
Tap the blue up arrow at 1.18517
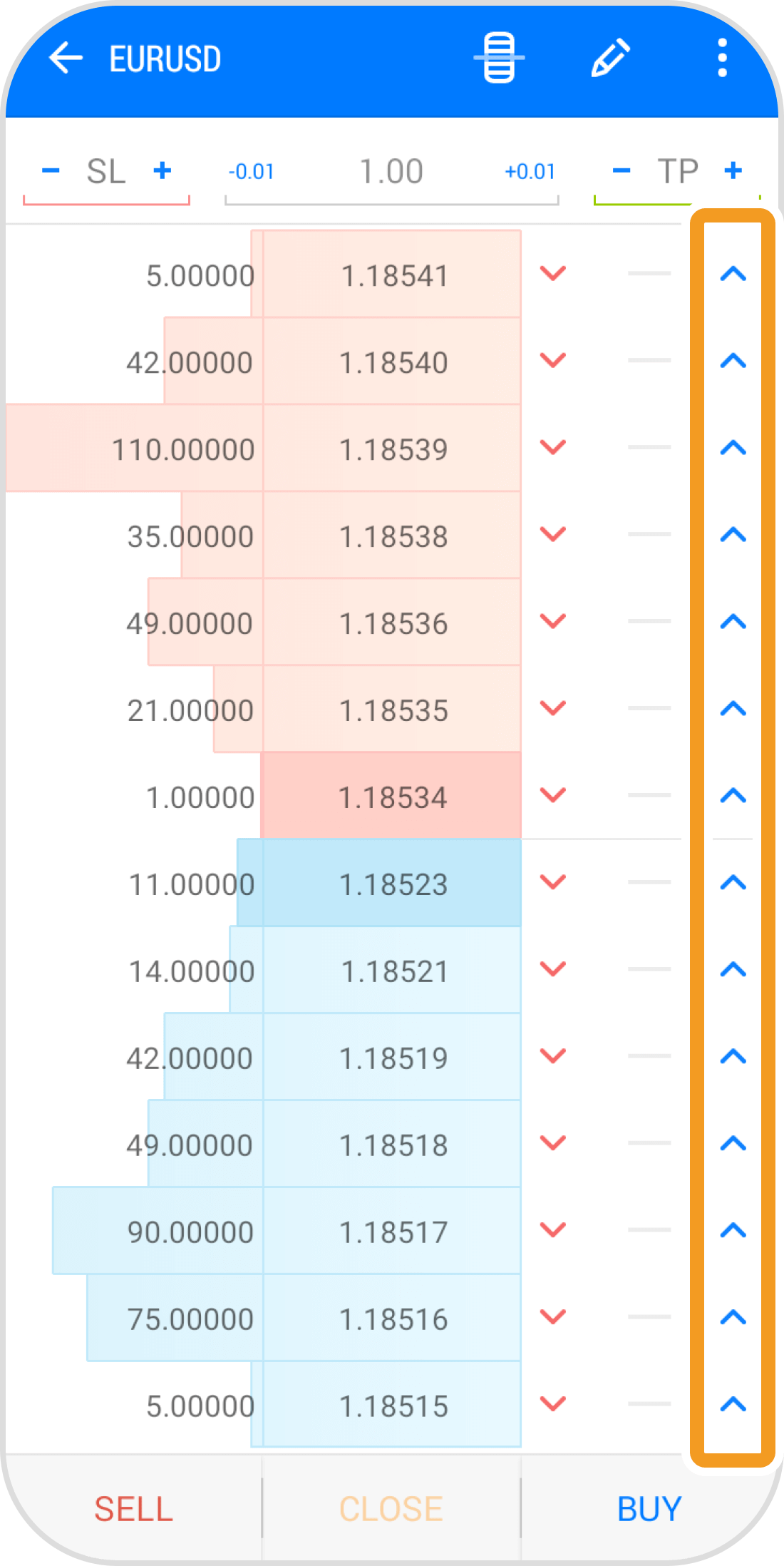[733, 1231]
